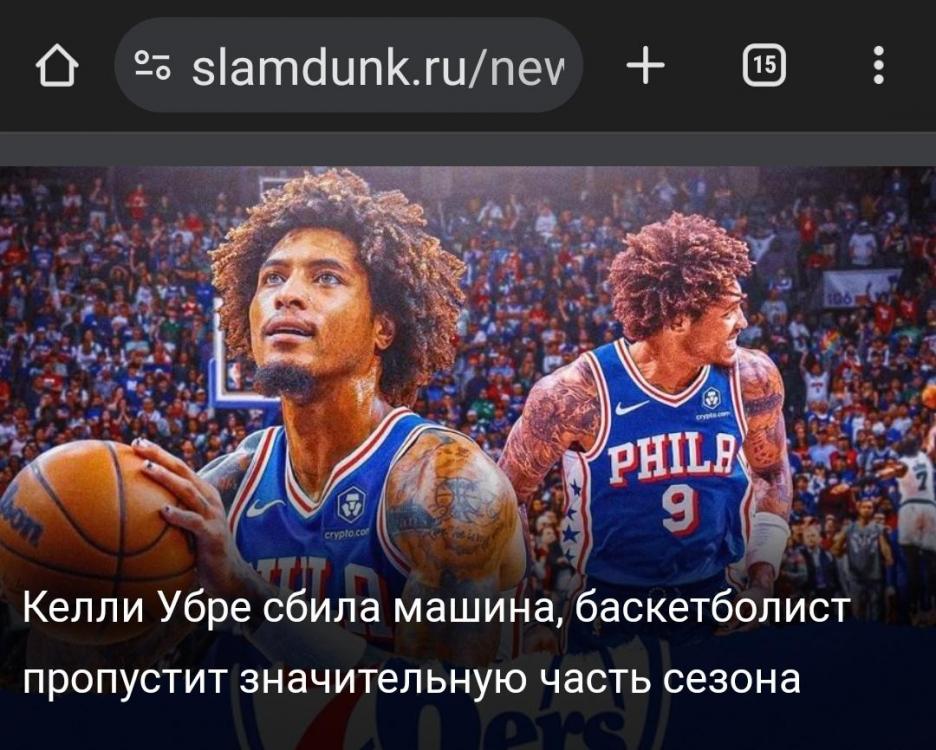The image size is (936, 750).
Task: Go to the browser home page
Action: tap(57, 66)
